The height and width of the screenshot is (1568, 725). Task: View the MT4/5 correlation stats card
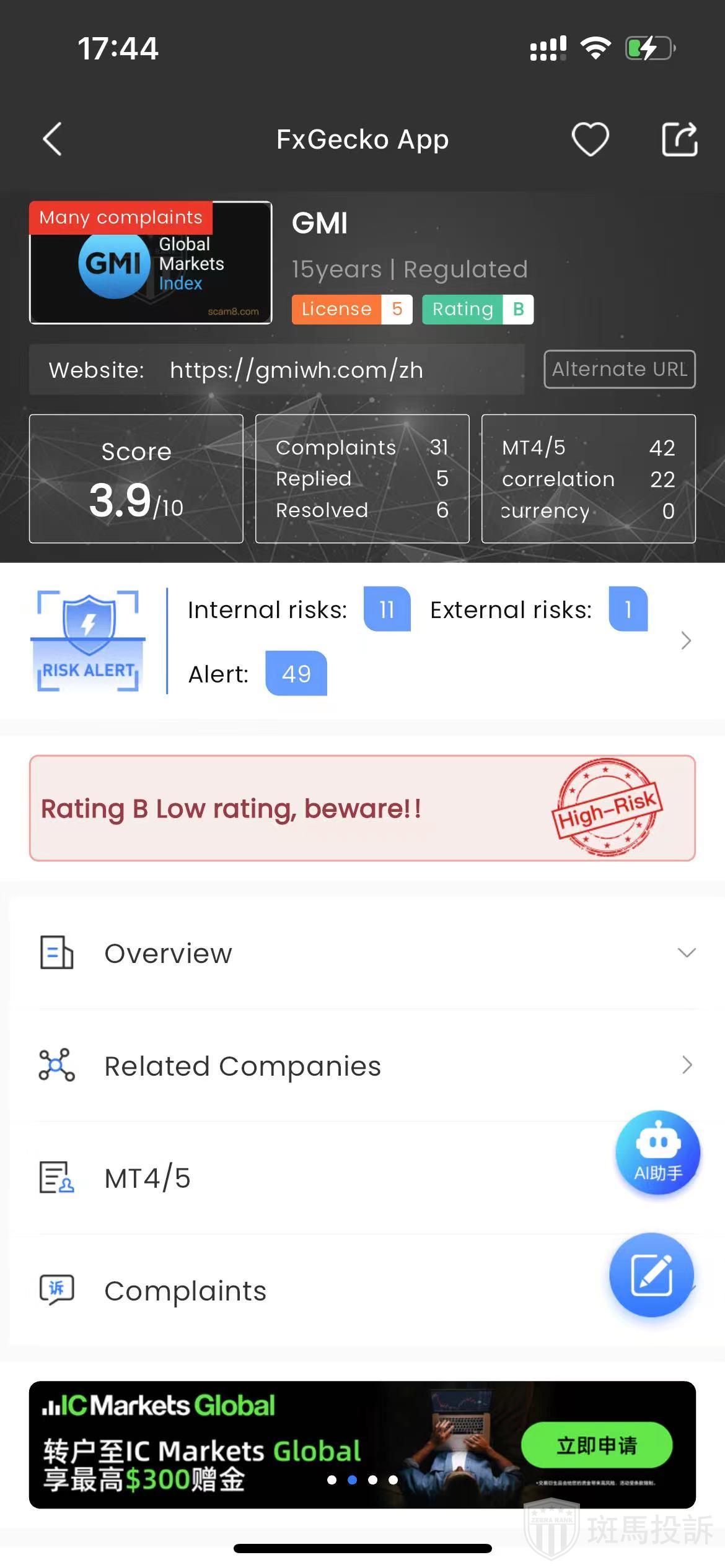click(x=588, y=479)
